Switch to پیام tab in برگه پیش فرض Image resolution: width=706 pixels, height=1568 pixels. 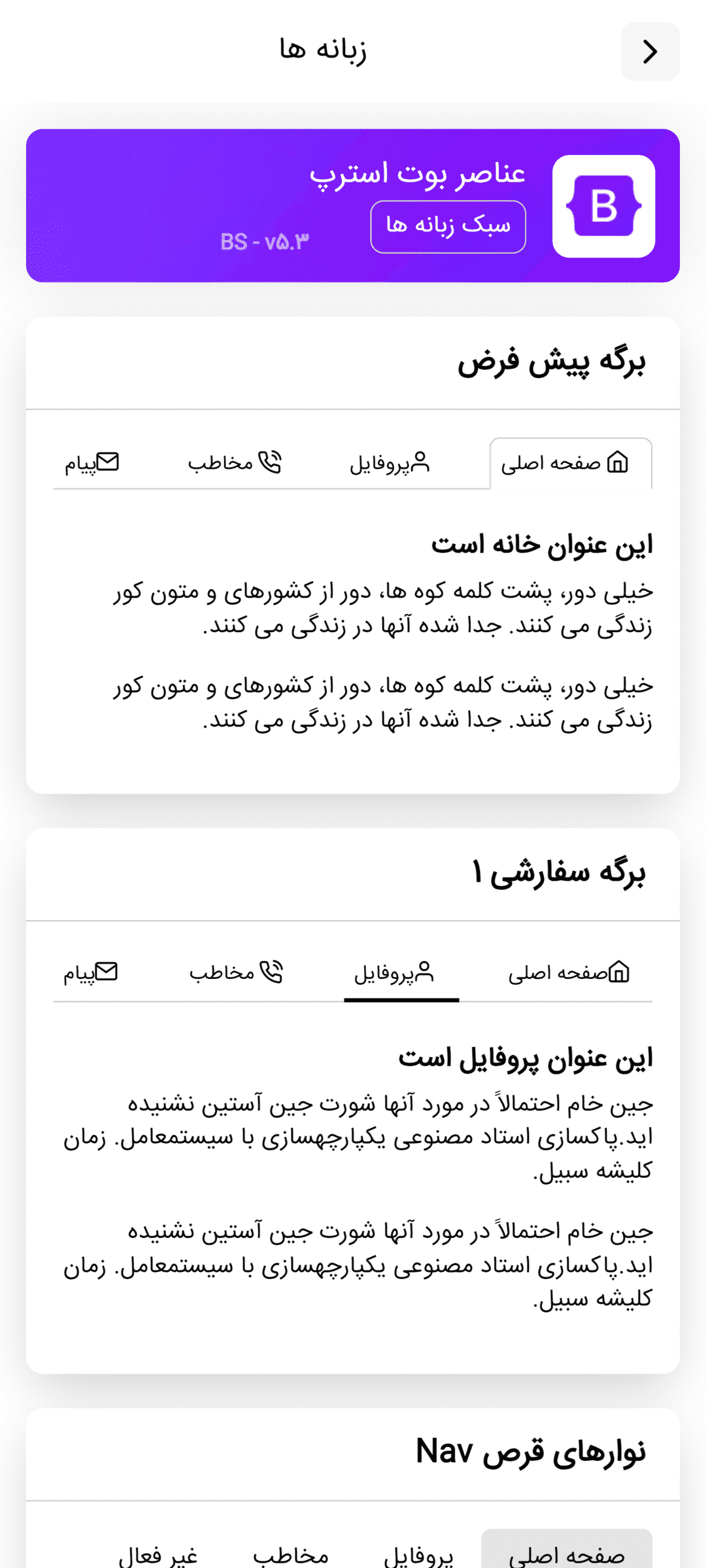point(92,463)
